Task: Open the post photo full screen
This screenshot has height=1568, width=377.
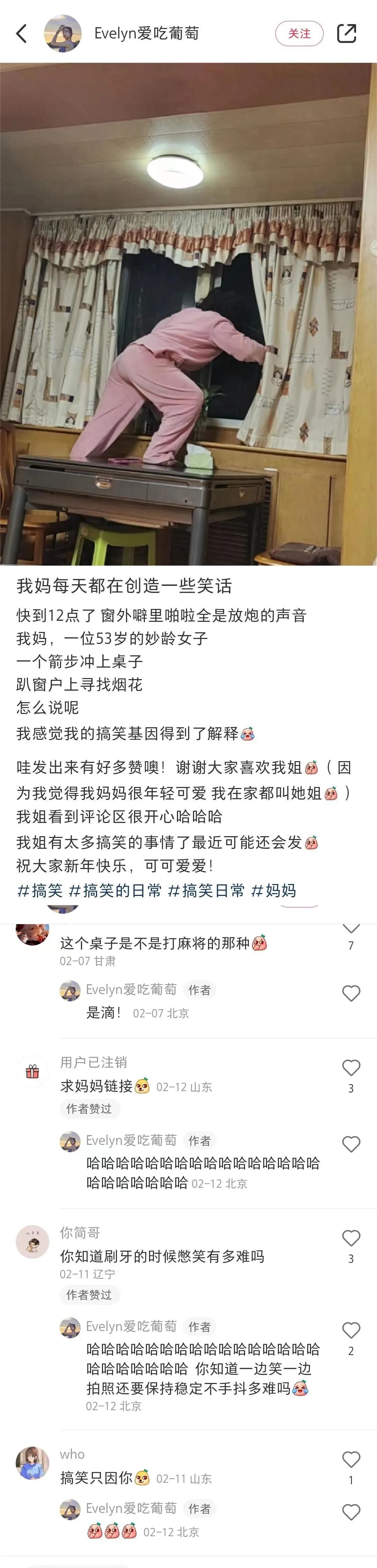Action: coord(188,314)
